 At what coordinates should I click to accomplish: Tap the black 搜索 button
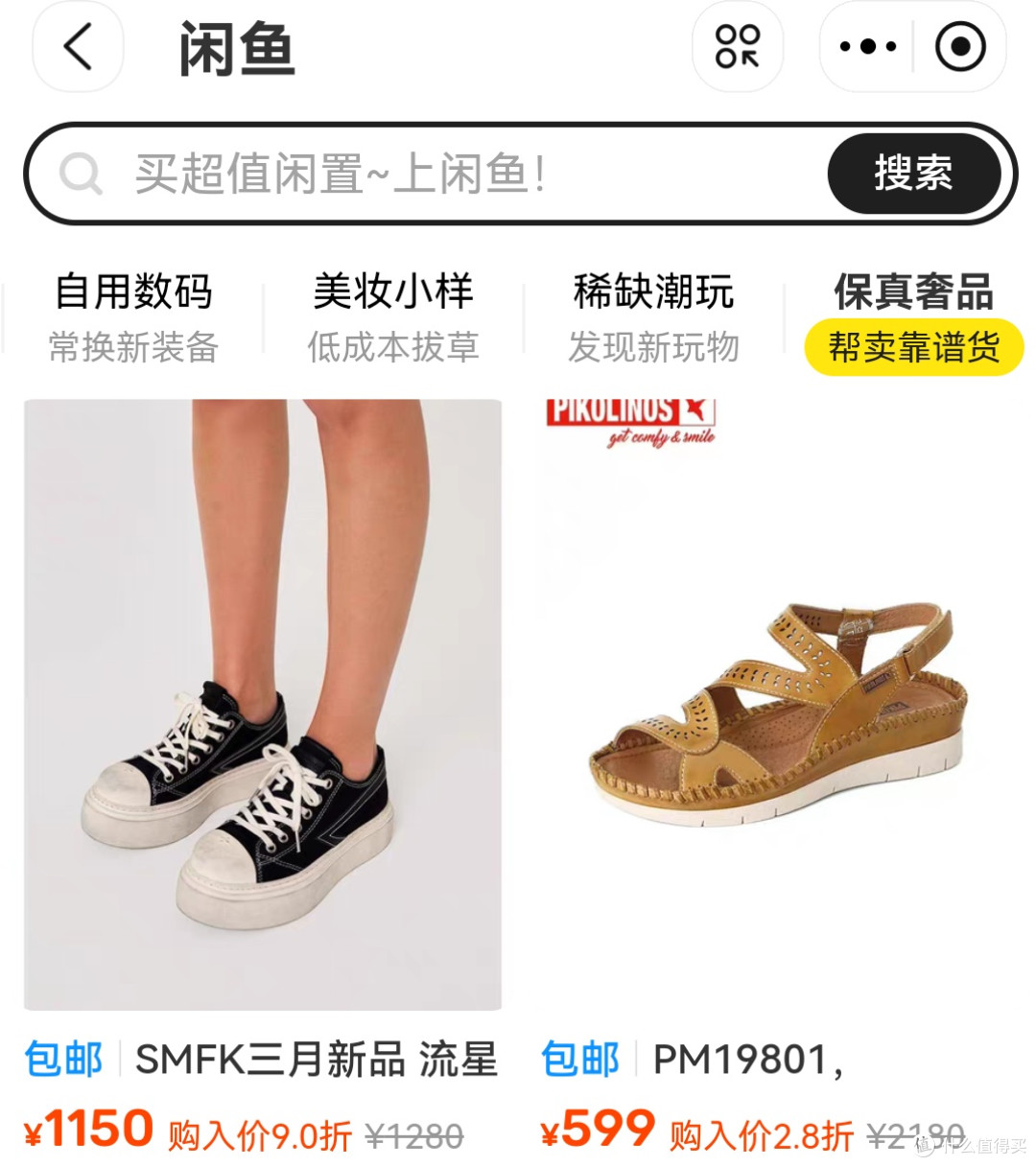coord(913,174)
